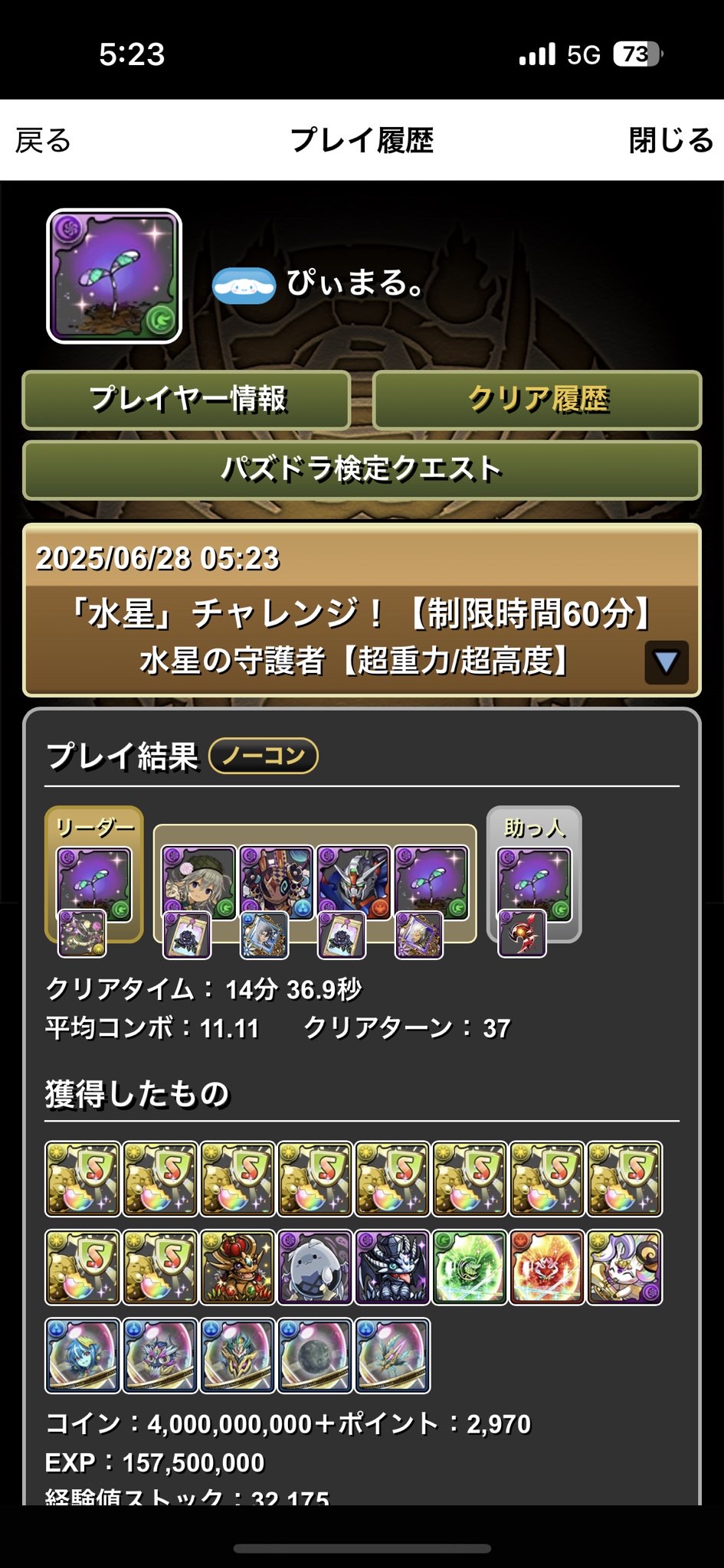Tap the Gundam sub-member icon

(353, 883)
